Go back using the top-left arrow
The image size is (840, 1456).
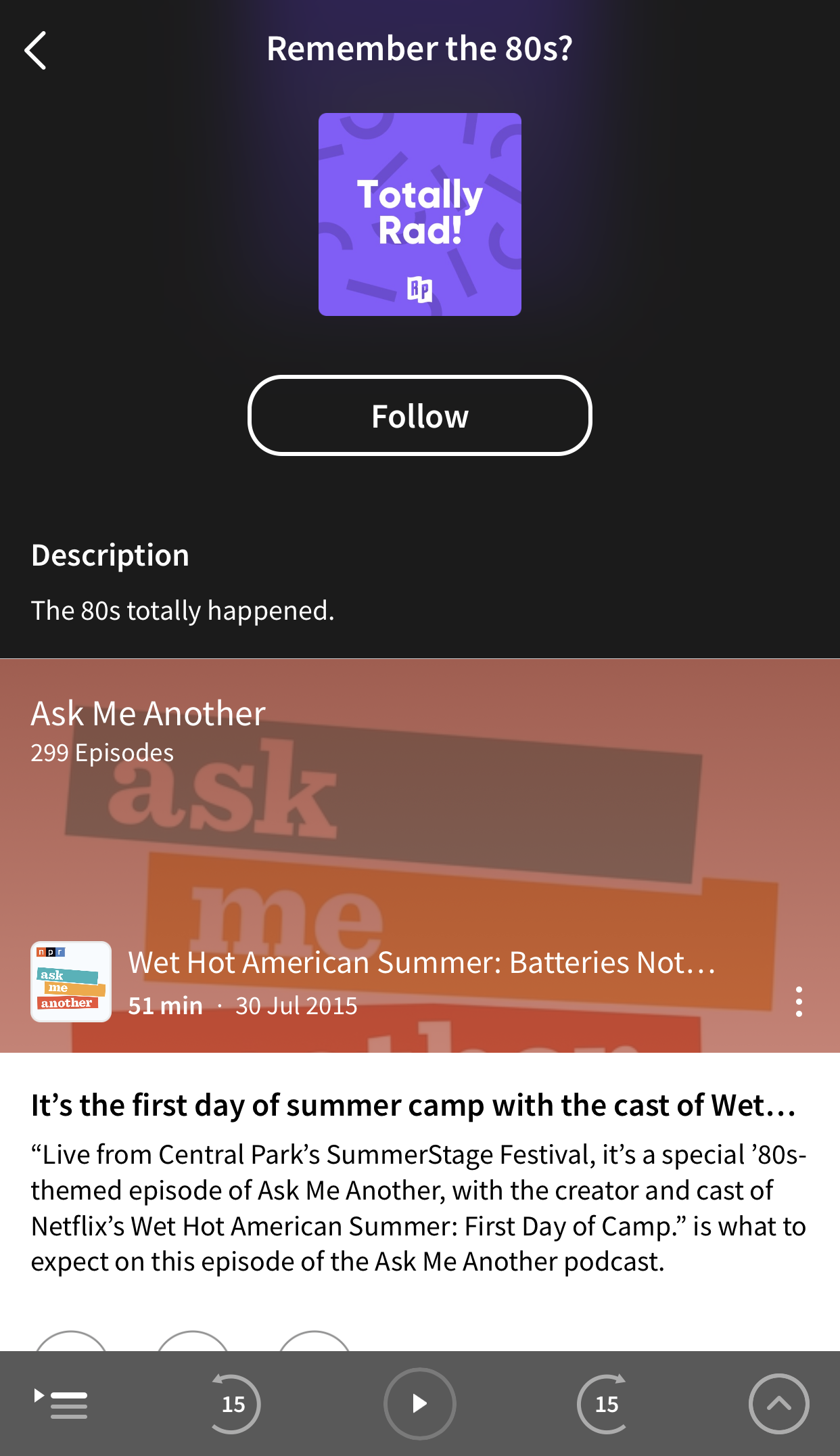coord(35,50)
